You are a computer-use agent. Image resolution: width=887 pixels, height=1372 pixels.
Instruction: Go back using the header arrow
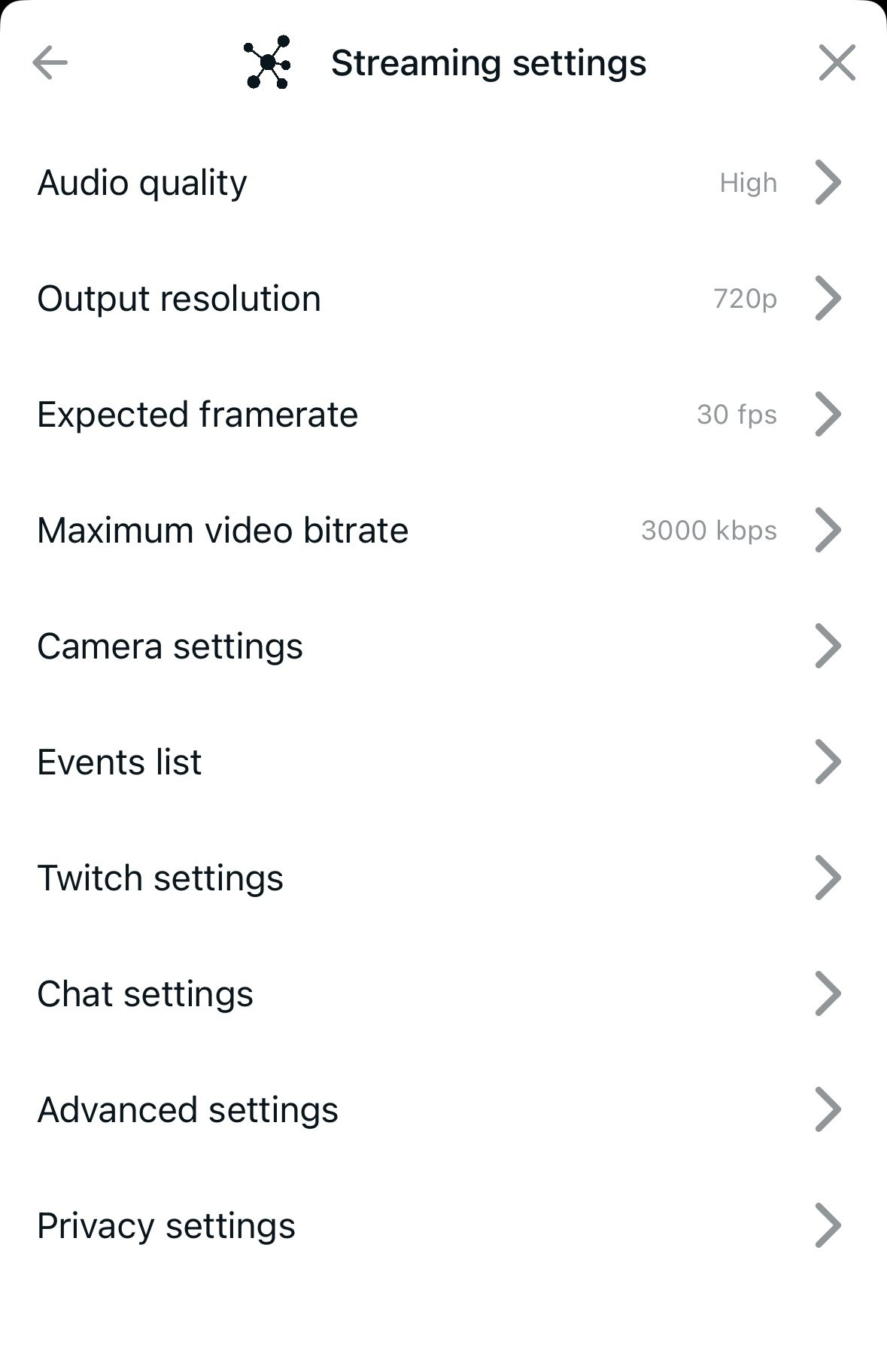[50, 62]
